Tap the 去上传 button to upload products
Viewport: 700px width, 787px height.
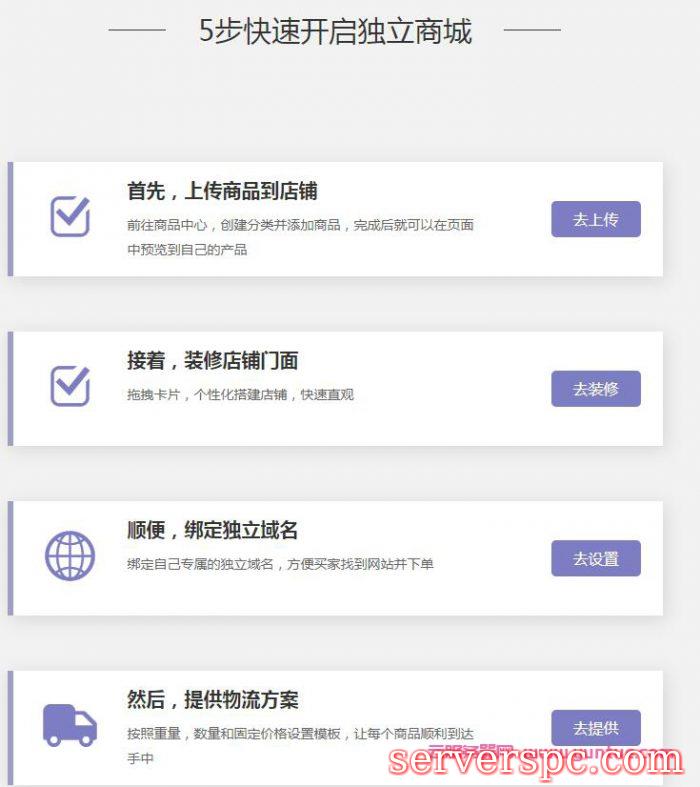(595, 219)
